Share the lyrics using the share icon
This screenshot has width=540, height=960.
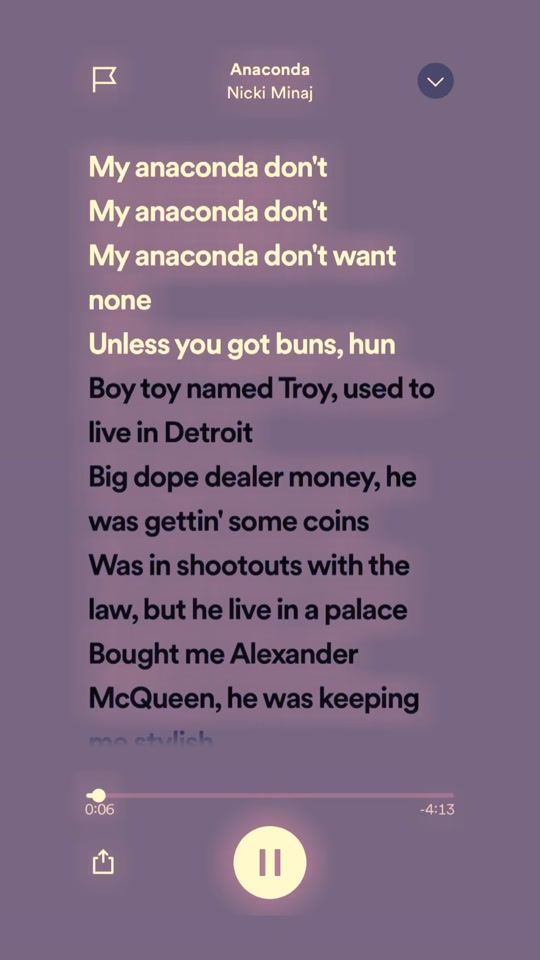[103, 861]
